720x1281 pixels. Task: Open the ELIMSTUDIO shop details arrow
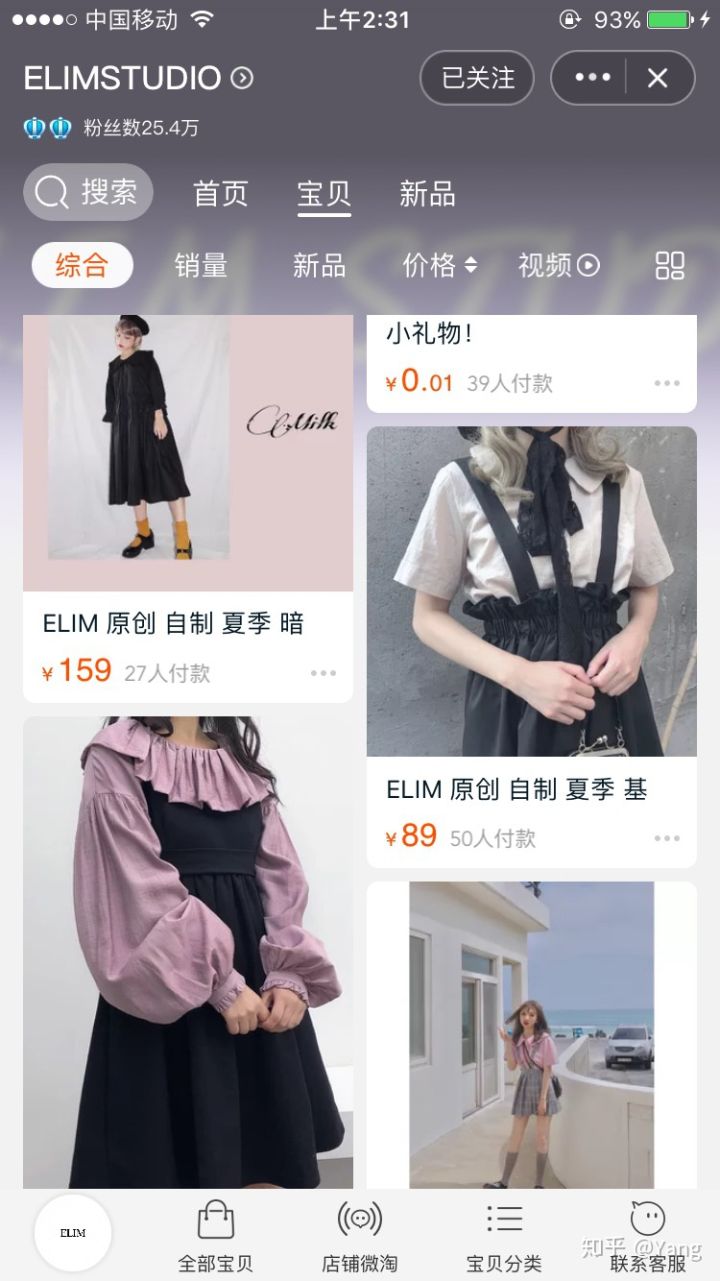tap(242, 78)
